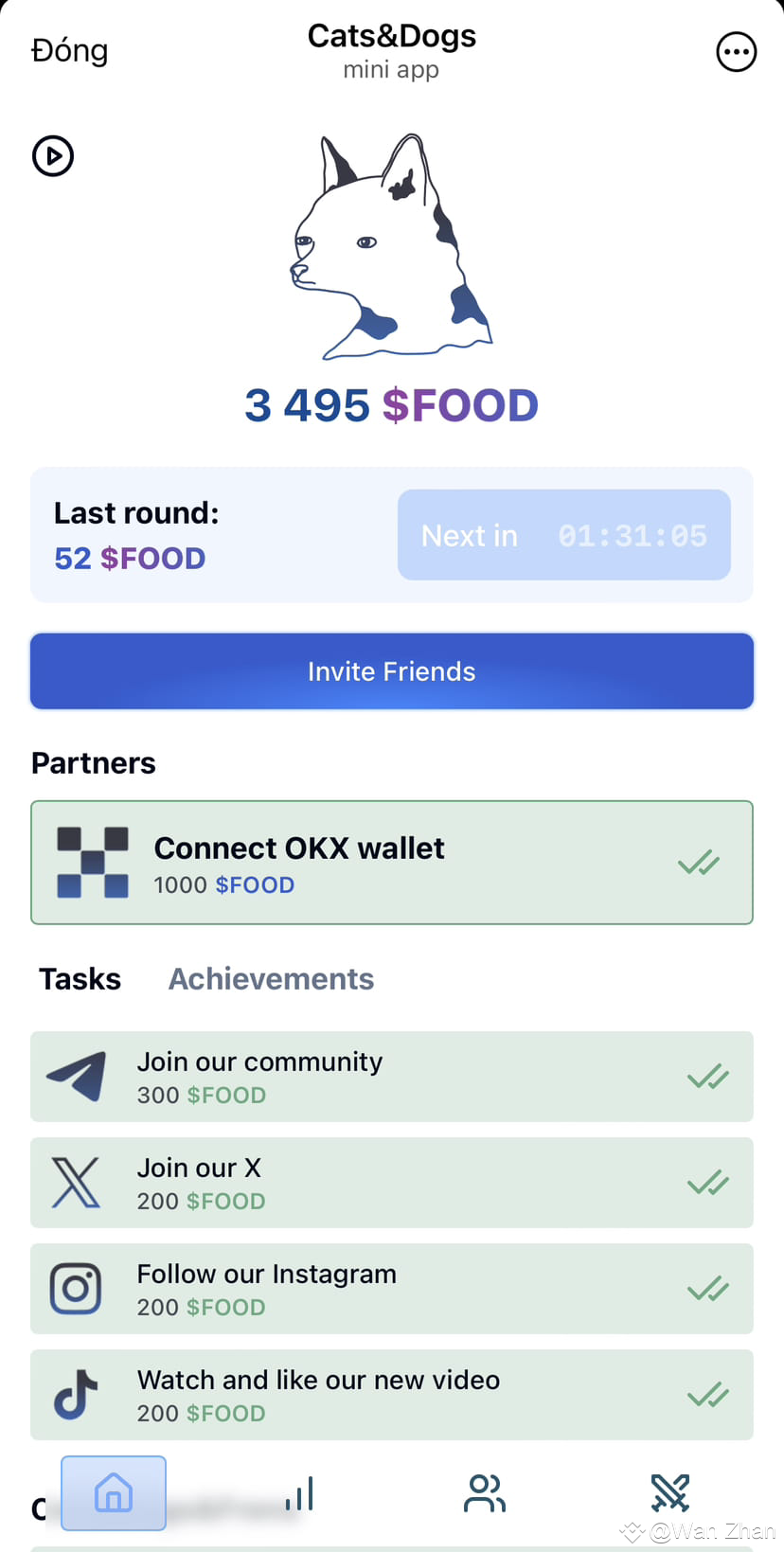Open the crossed swords tab
Viewport: 784px width, 1552px height.
(670, 1493)
